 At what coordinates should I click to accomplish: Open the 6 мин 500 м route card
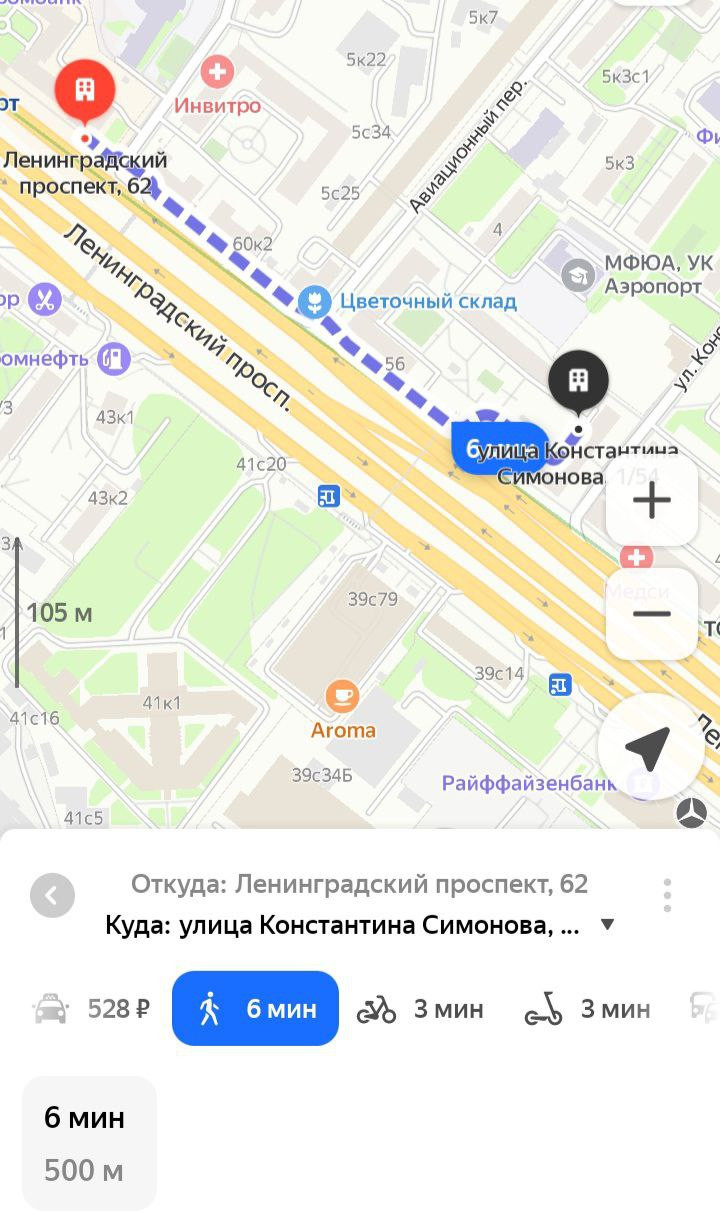(89, 1143)
